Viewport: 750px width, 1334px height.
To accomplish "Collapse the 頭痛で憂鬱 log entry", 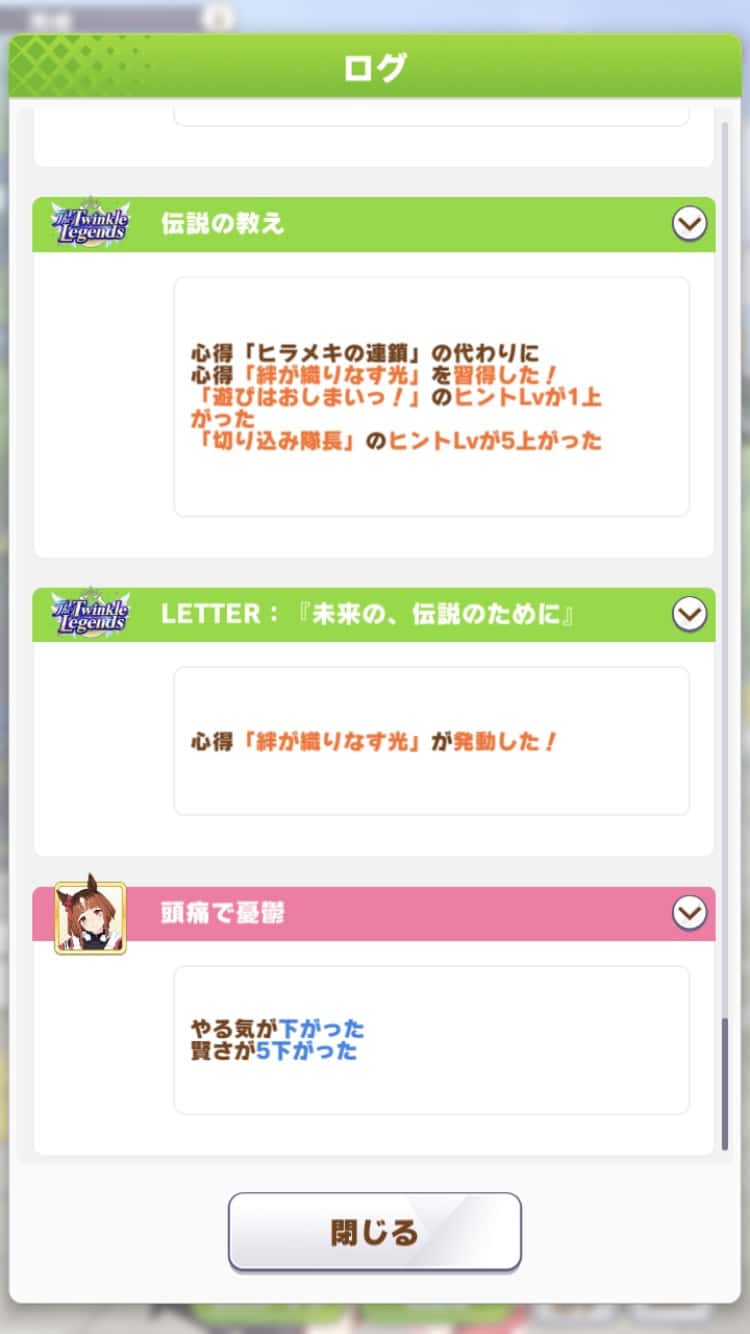I will [x=689, y=912].
